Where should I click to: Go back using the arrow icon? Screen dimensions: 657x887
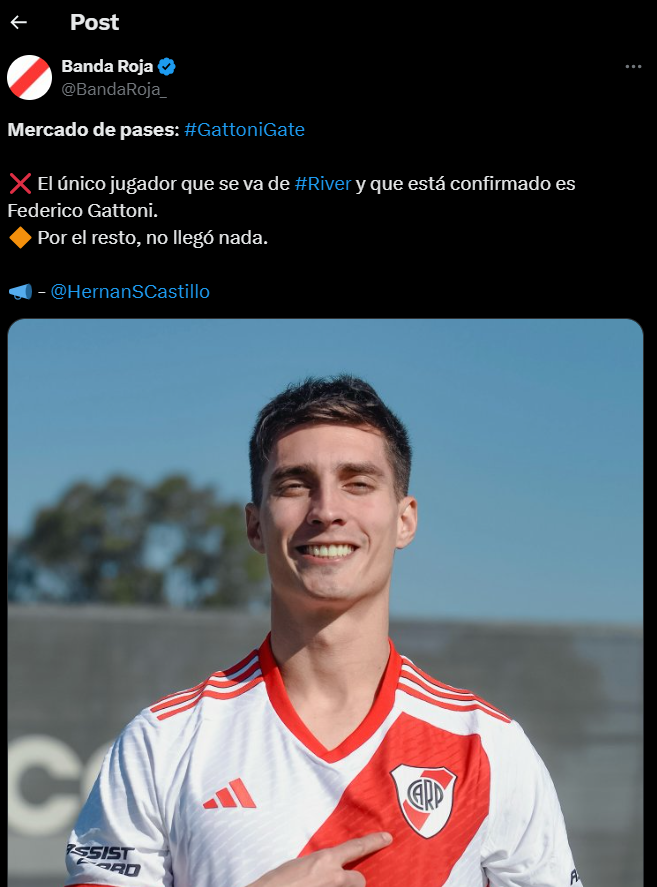click(x=19, y=22)
